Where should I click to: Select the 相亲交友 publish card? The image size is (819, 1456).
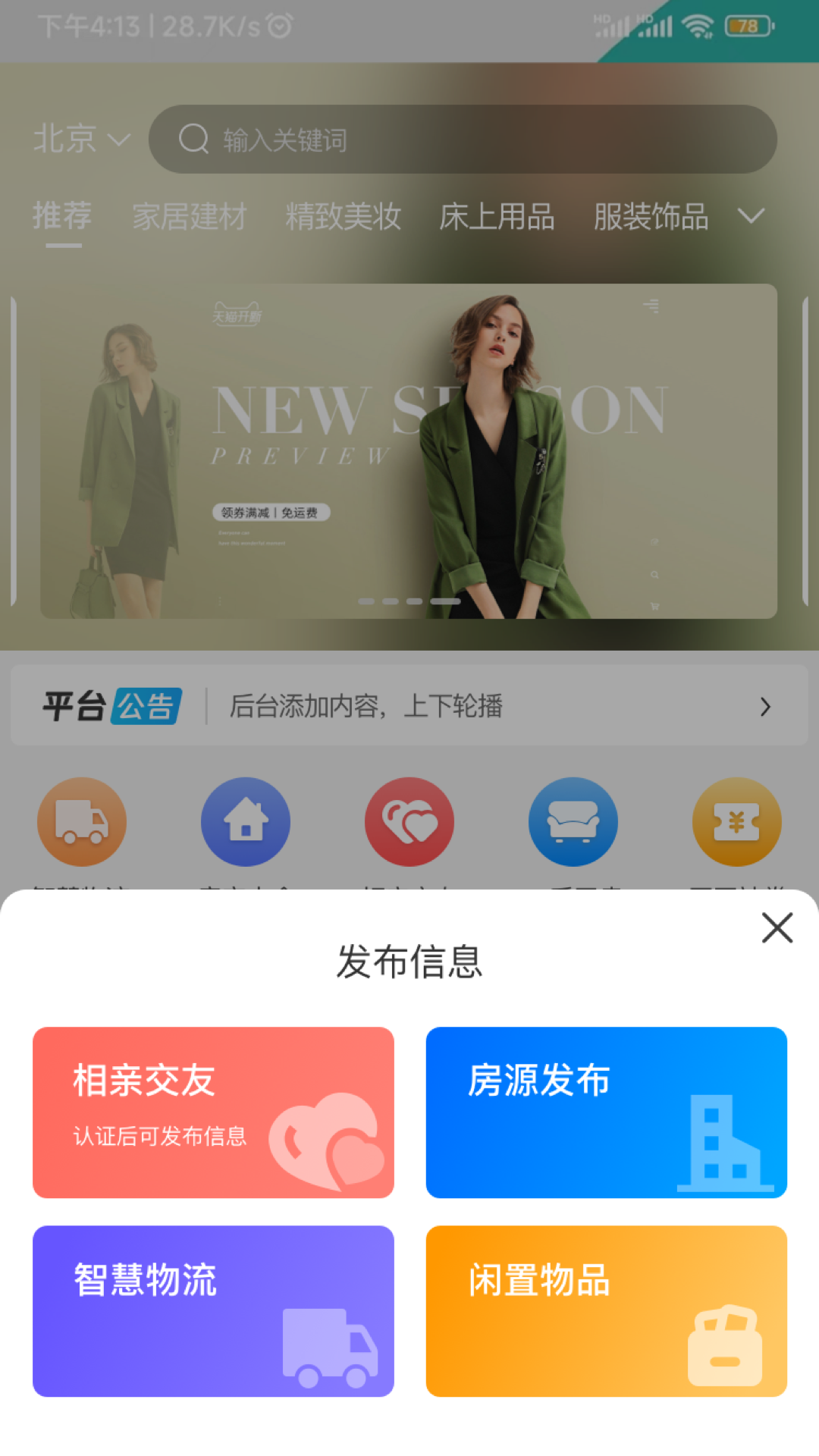pos(213,1112)
